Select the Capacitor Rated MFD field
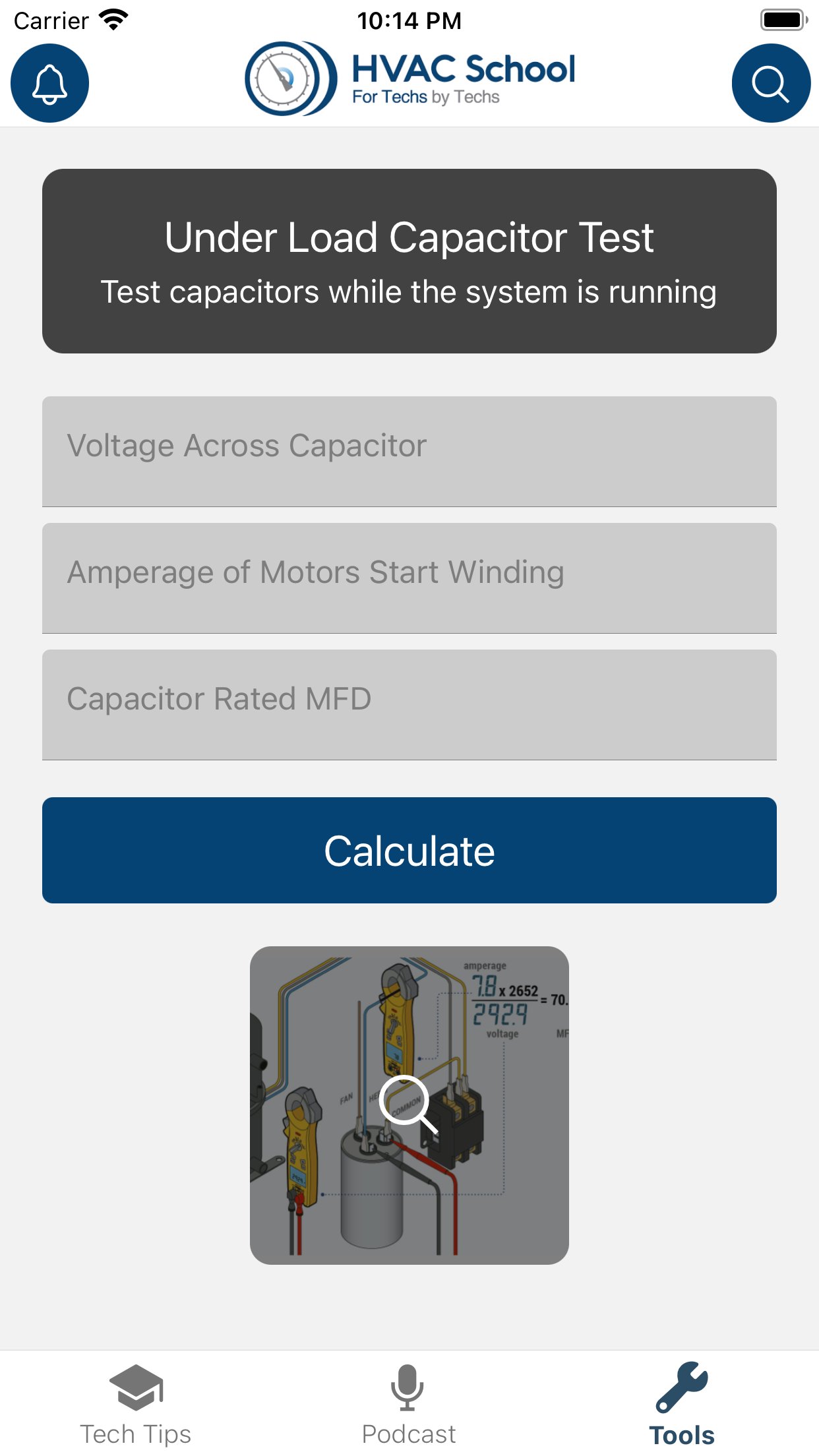The width and height of the screenshot is (819, 1456). coord(409,705)
